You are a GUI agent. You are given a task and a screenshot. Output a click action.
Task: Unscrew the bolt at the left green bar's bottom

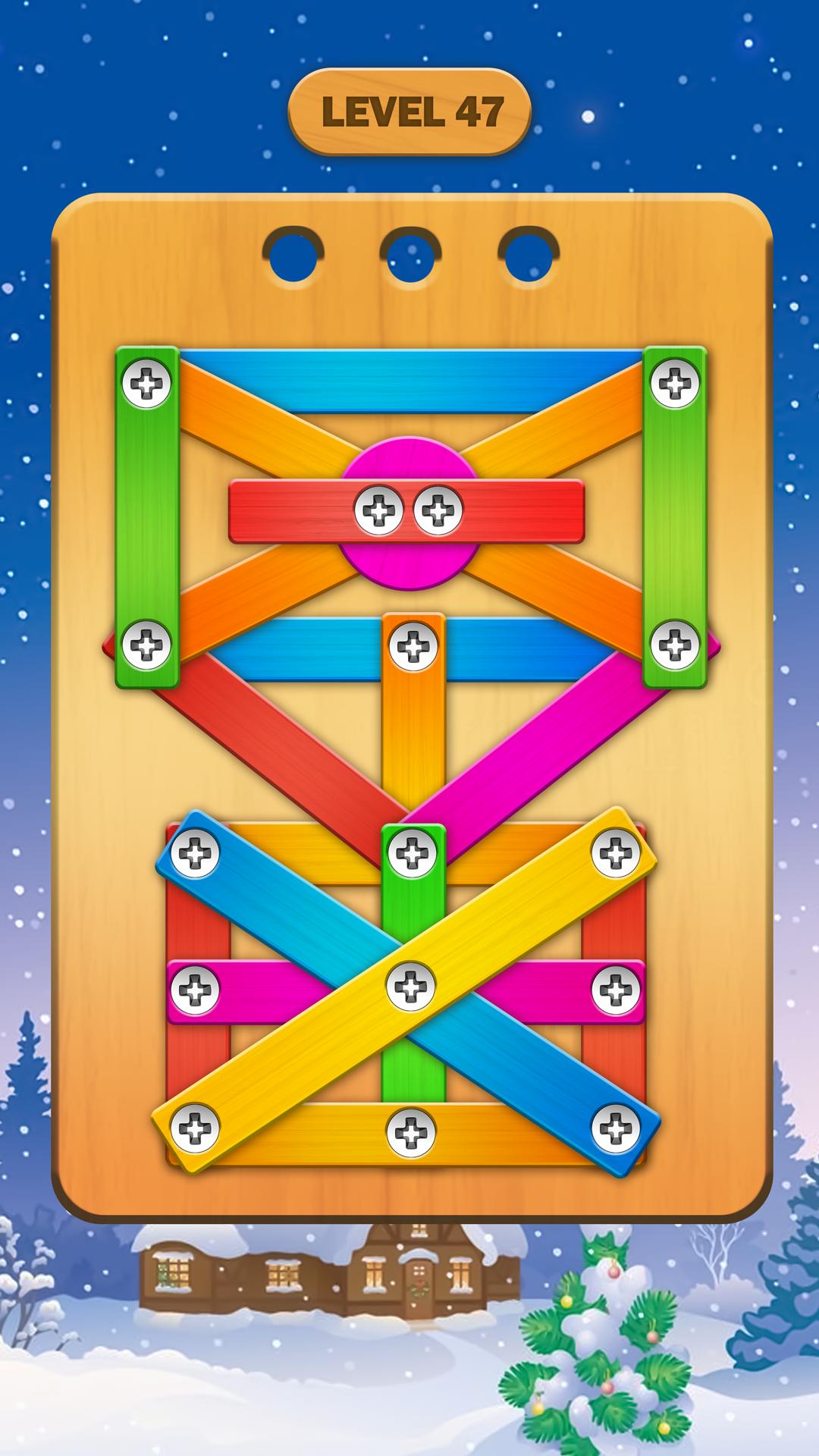coord(147,645)
